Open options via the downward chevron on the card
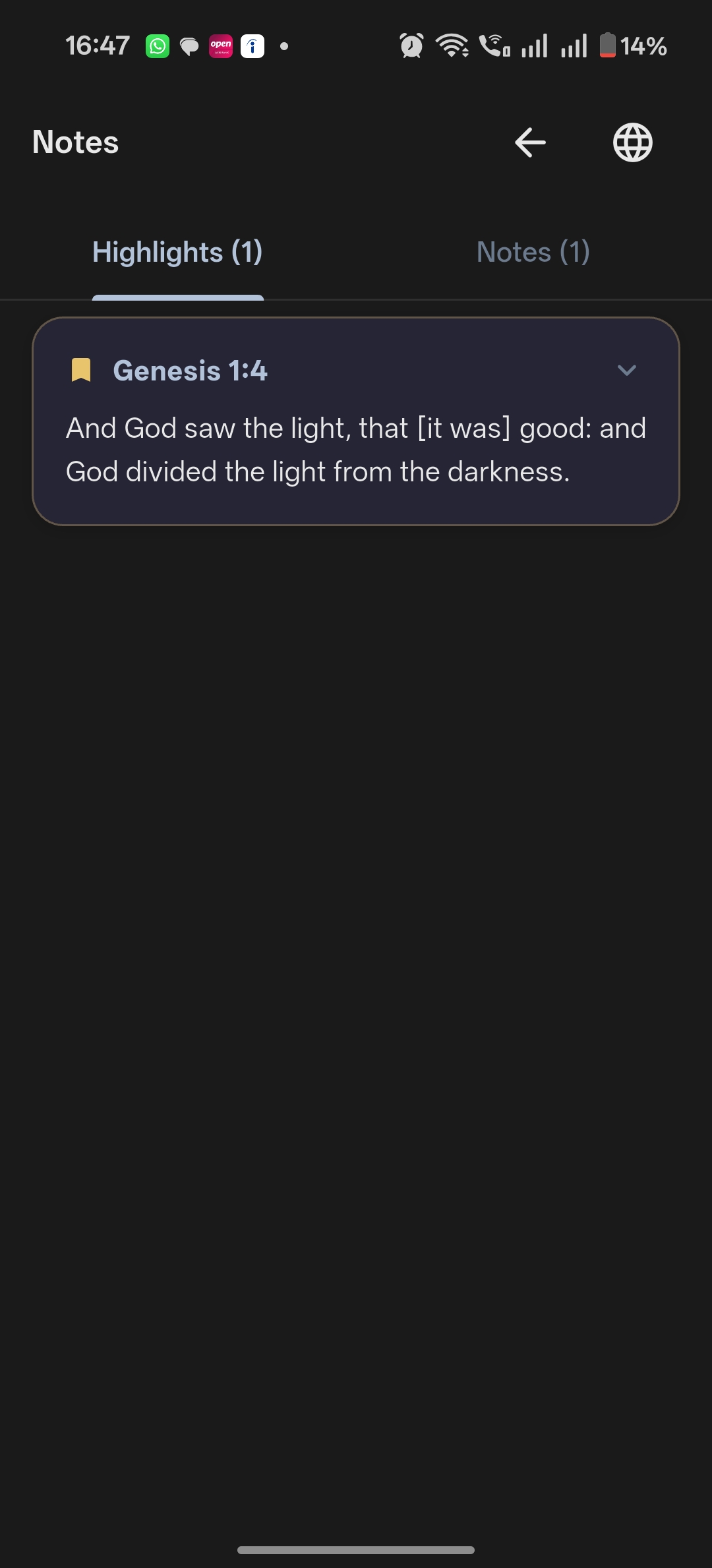 tap(627, 371)
